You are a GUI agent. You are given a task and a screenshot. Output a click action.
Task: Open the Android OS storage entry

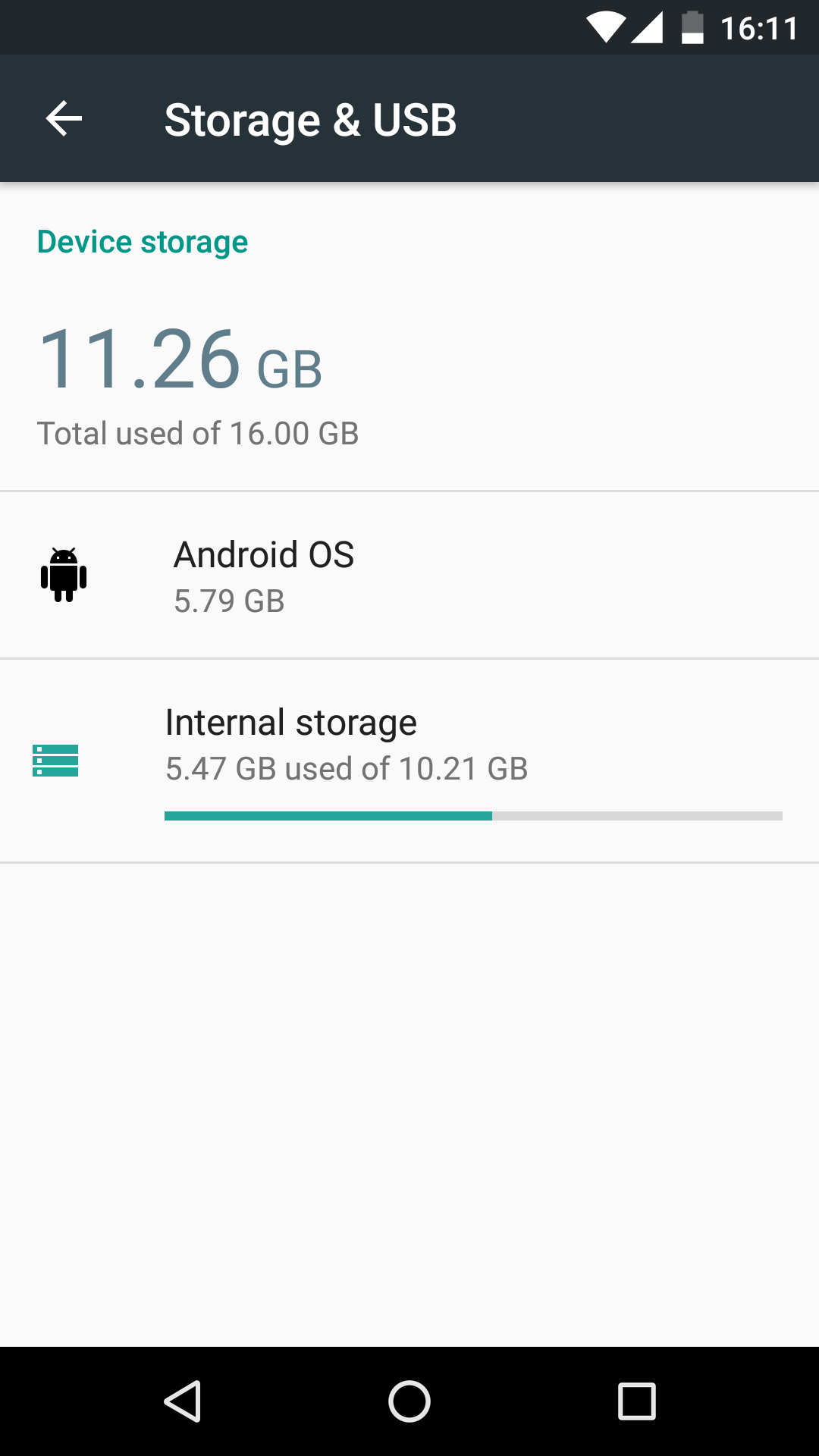[x=409, y=576]
